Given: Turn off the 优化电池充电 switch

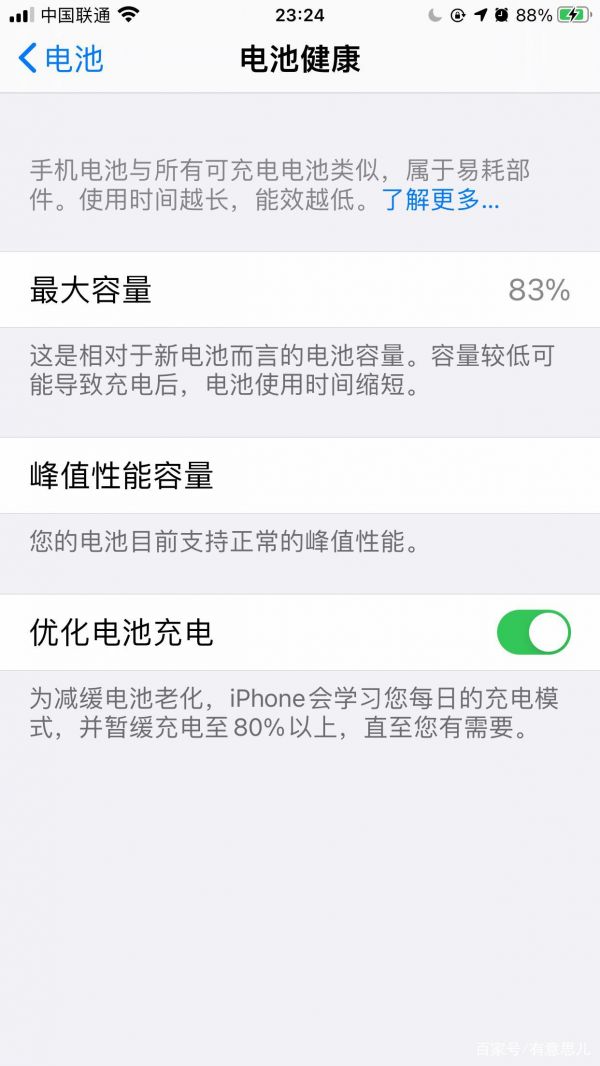Looking at the screenshot, I should 533,632.
